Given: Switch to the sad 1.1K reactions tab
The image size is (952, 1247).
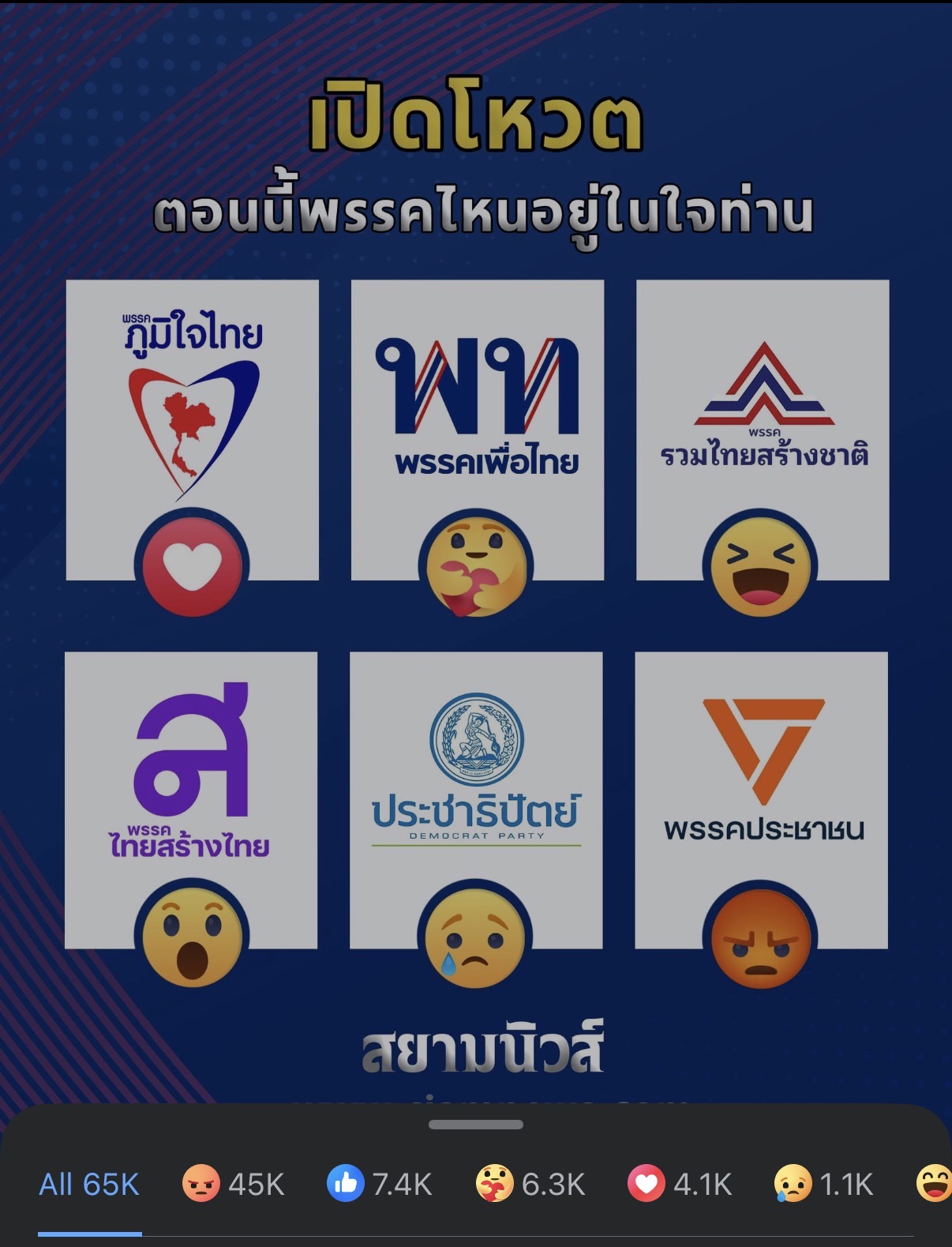Looking at the screenshot, I should click(x=823, y=1185).
